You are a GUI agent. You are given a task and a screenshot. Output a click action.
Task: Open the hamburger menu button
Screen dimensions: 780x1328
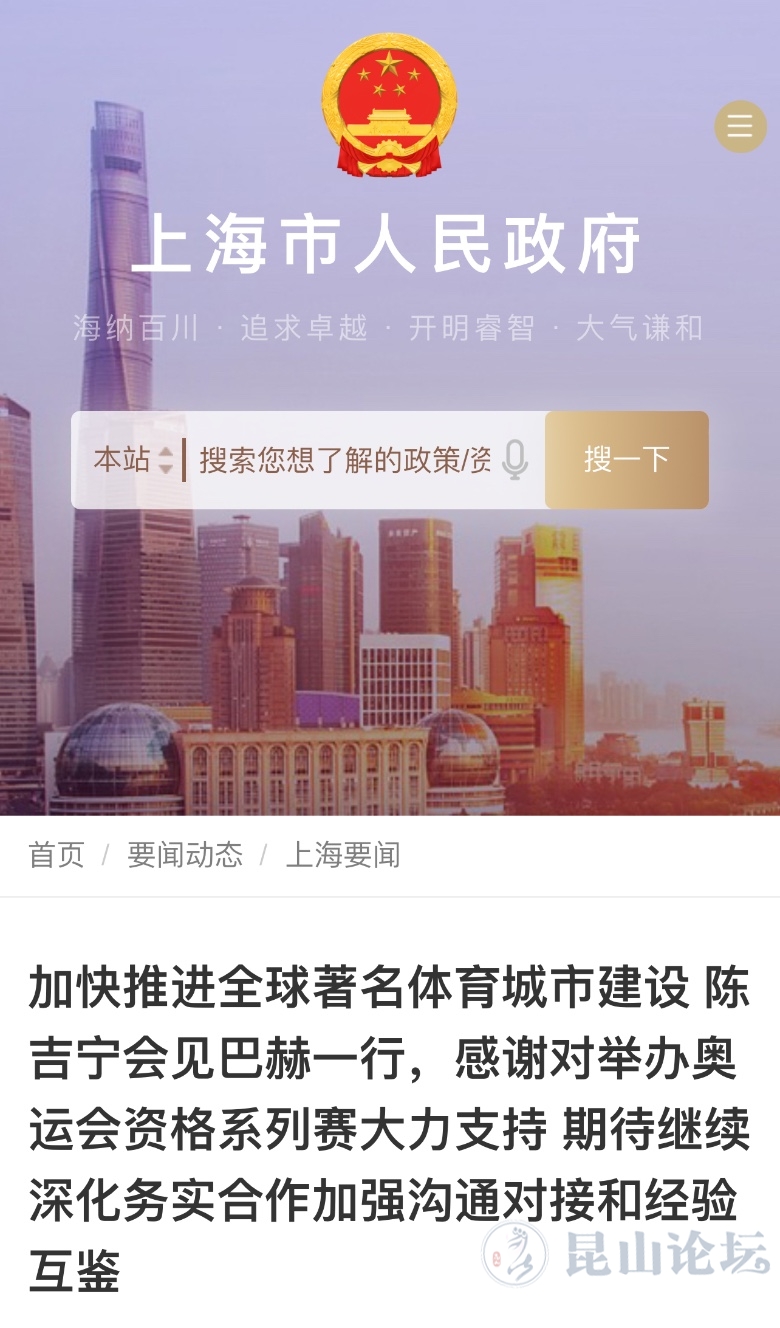point(740,127)
